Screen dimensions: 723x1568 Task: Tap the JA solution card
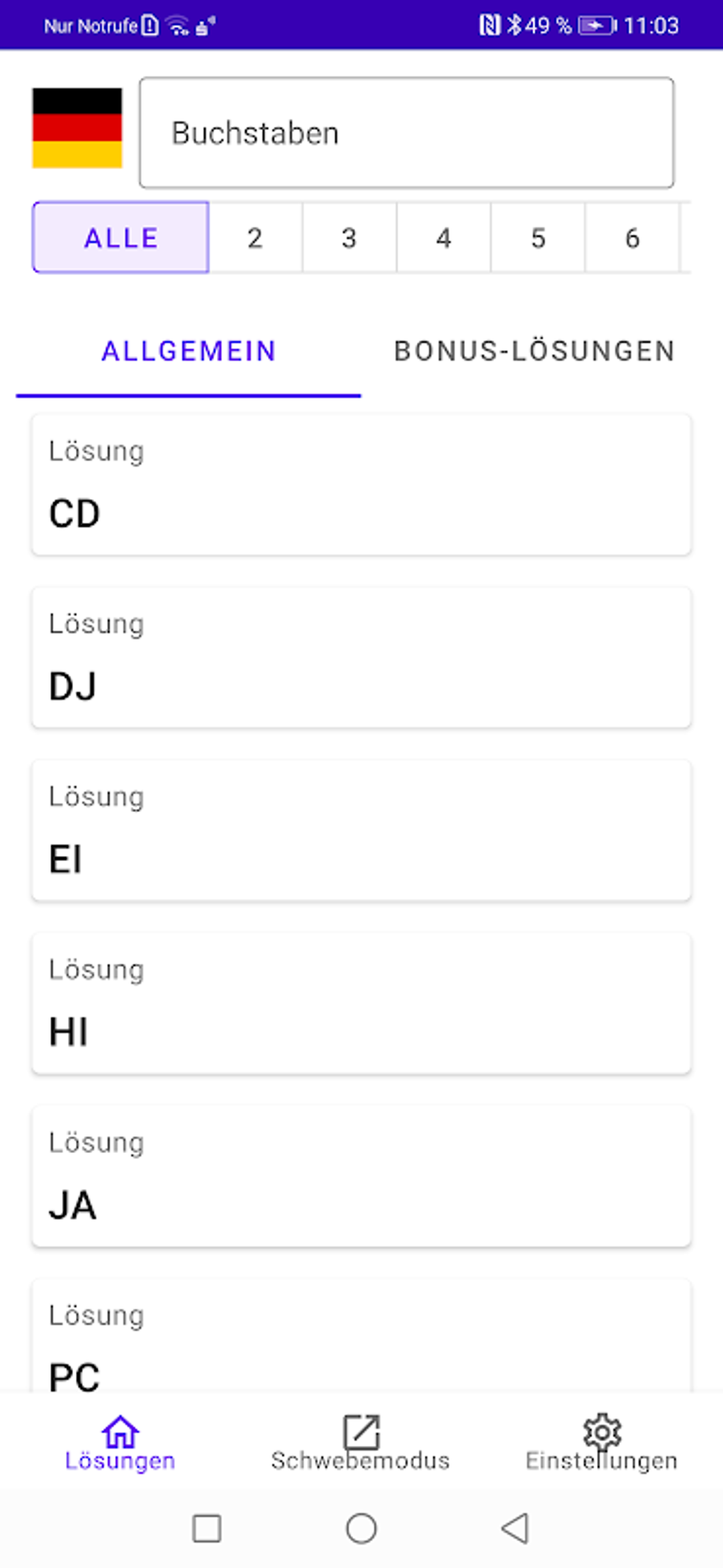(361, 1177)
